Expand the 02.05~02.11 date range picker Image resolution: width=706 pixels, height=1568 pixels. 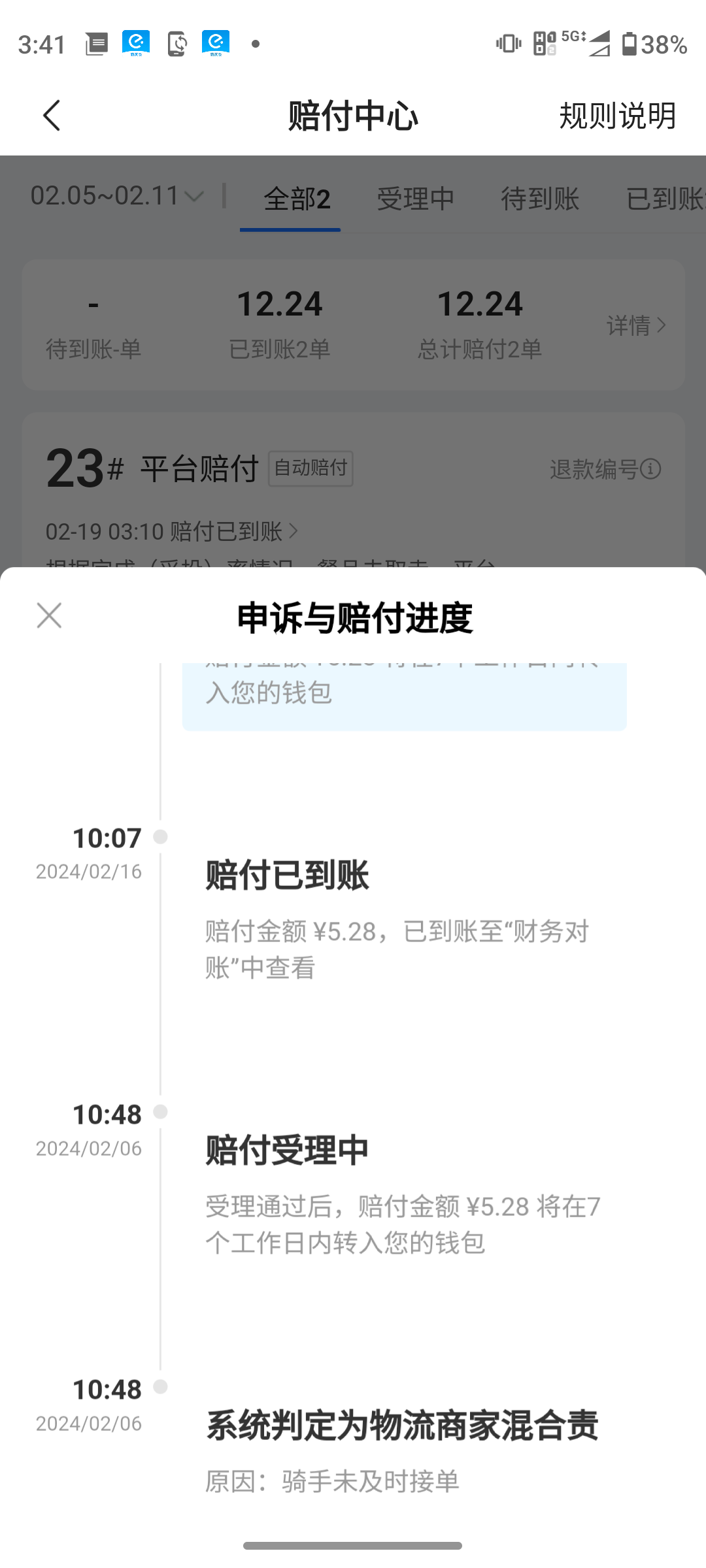[118, 196]
